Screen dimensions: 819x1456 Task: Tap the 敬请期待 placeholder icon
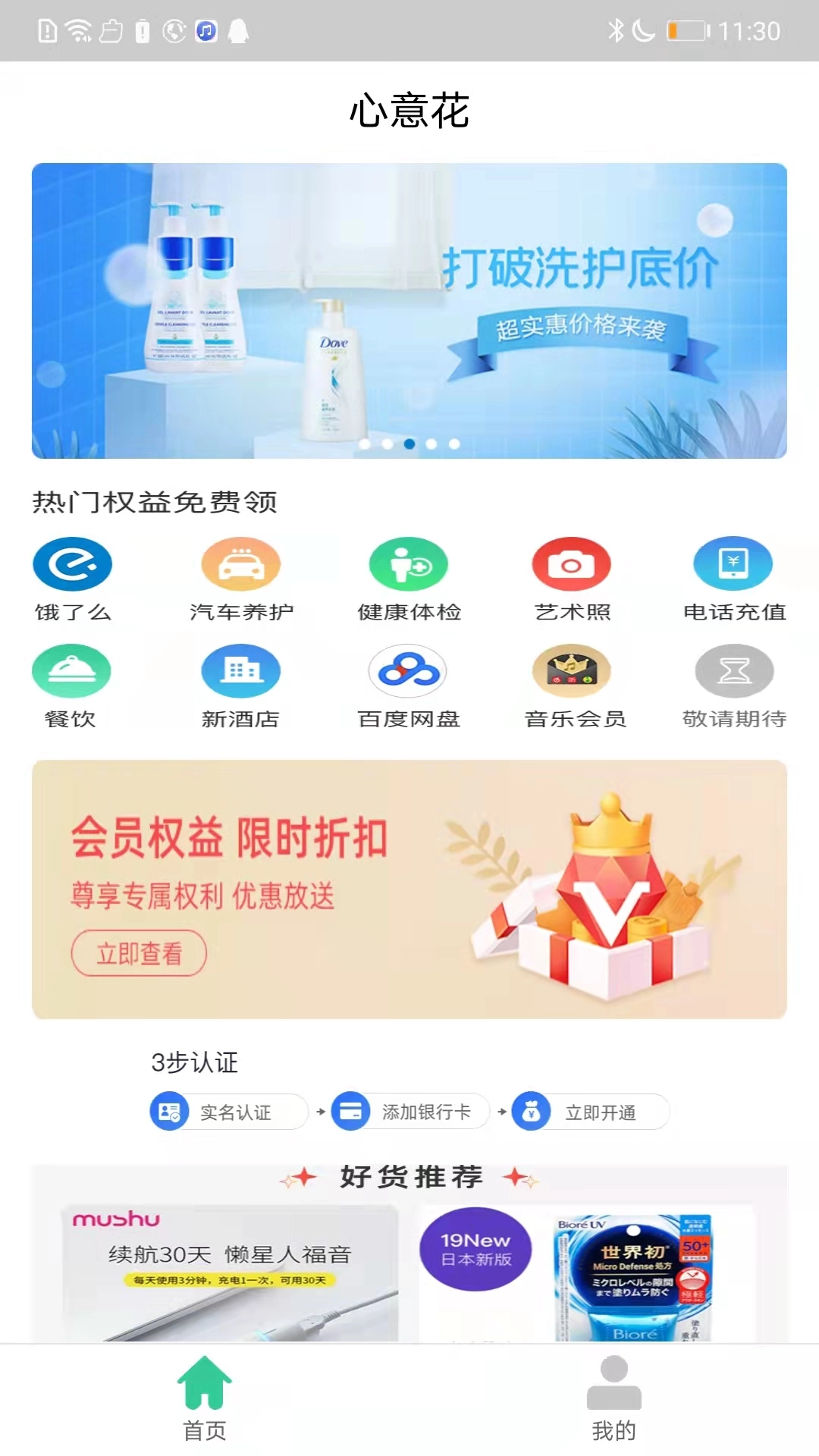[x=733, y=671]
